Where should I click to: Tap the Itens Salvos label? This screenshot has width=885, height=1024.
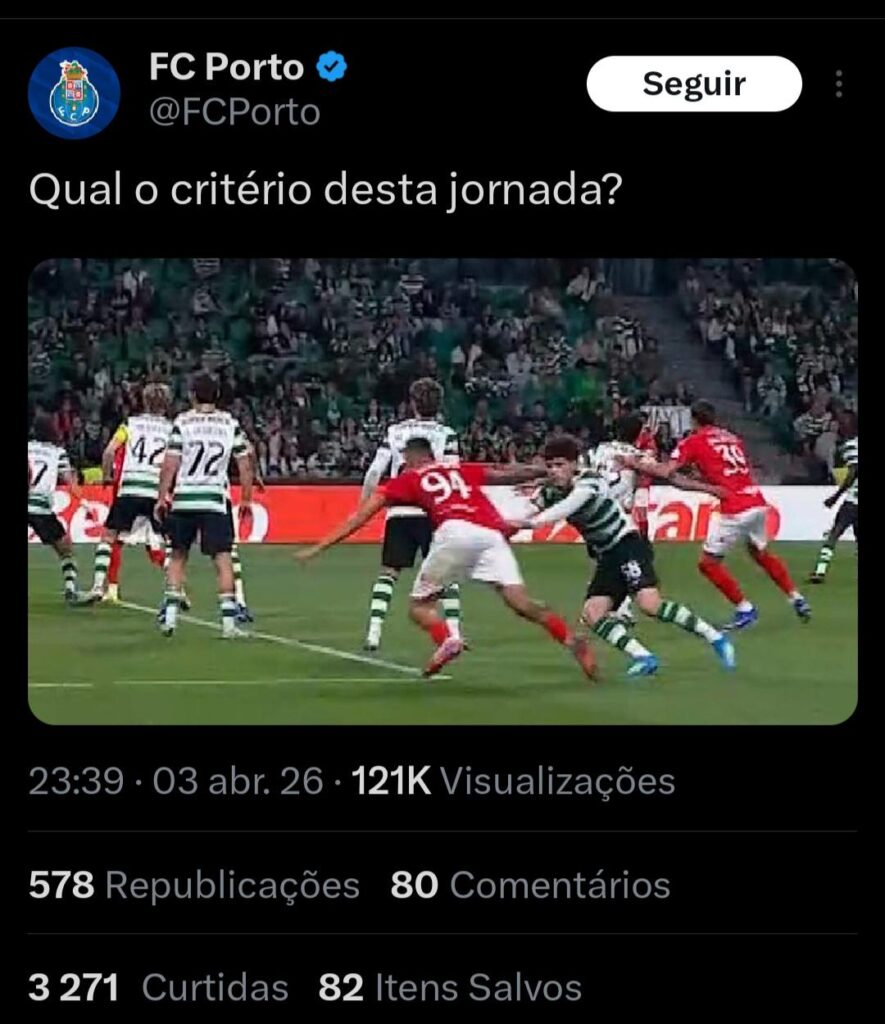point(472,987)
